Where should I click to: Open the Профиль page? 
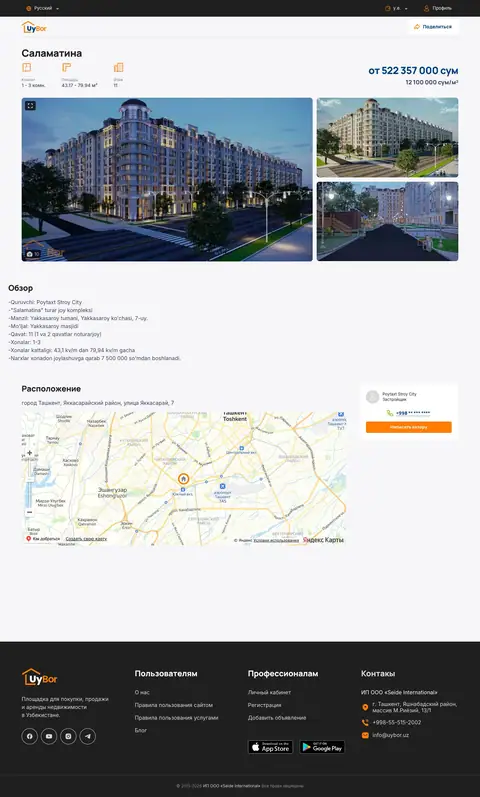click(x=438, y=8)
